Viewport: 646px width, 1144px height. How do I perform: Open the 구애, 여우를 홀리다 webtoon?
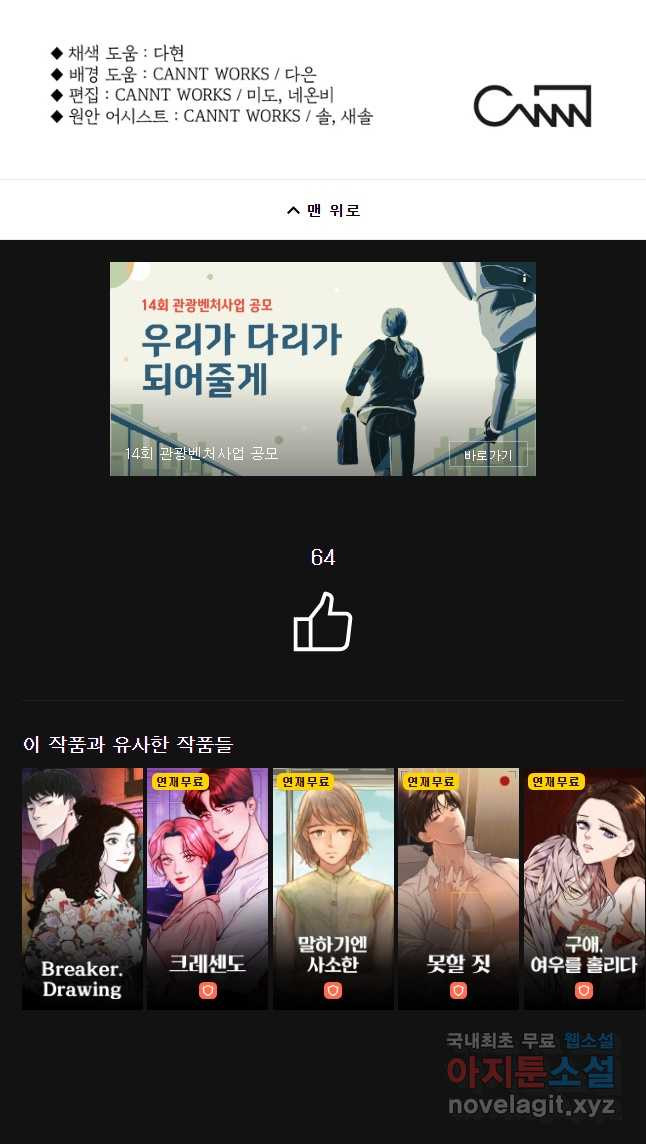[x=584, y=888]
